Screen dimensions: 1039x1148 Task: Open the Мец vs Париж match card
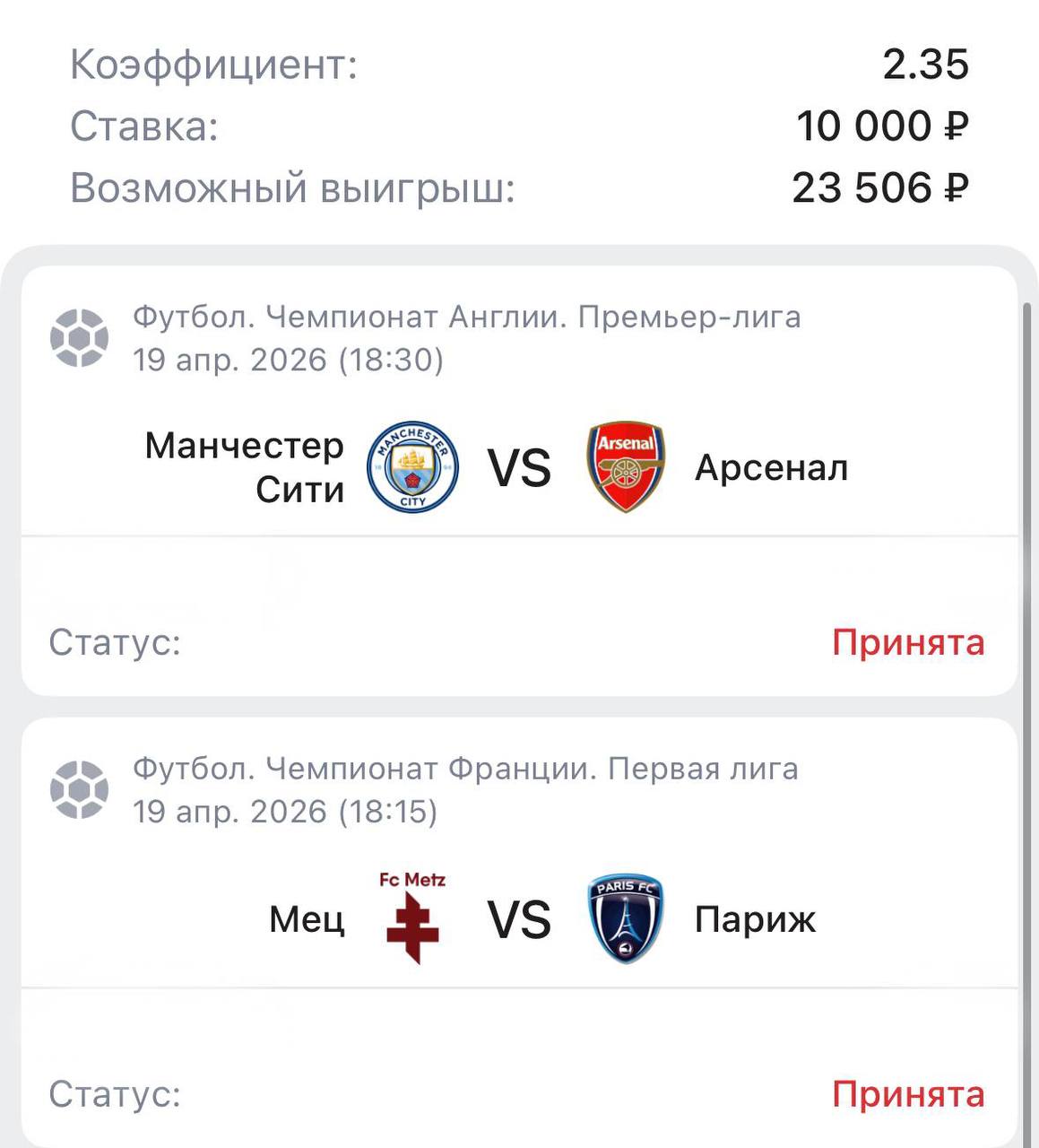[519, 920]
